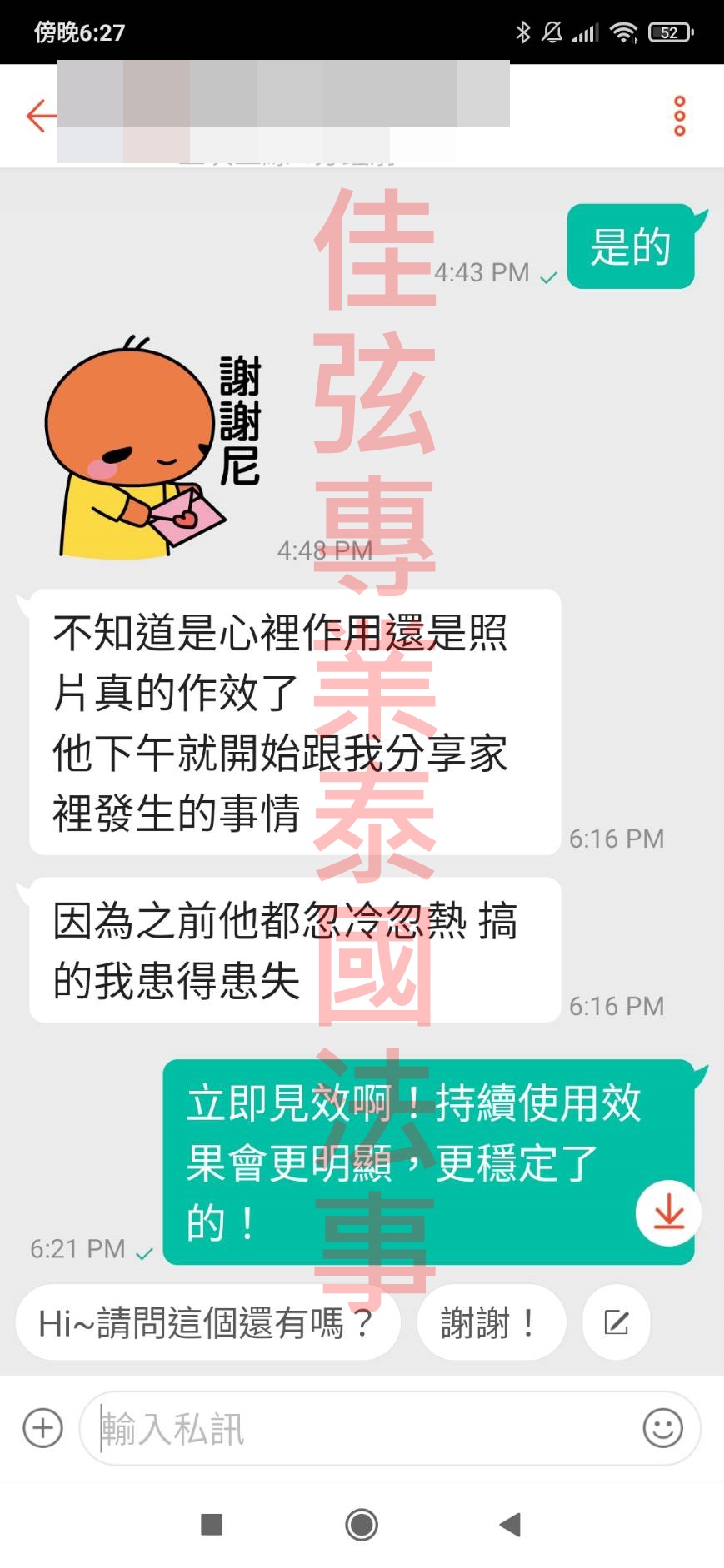Jump to latest message with down-arrow button
The image size is (724, 1568).
tap(668, 1214)
